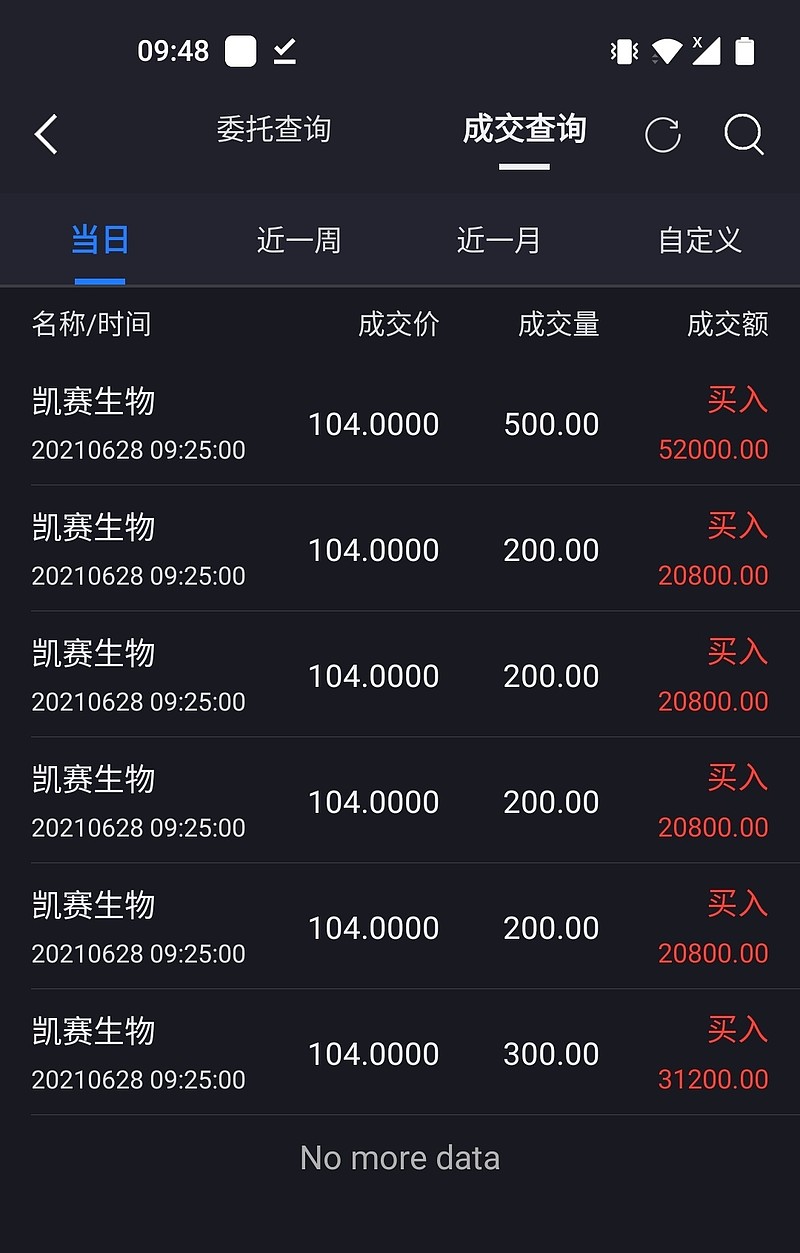The image size is (800, 1253).
Task: Switch to the 委托查询 tab
Action: (275, 130)
